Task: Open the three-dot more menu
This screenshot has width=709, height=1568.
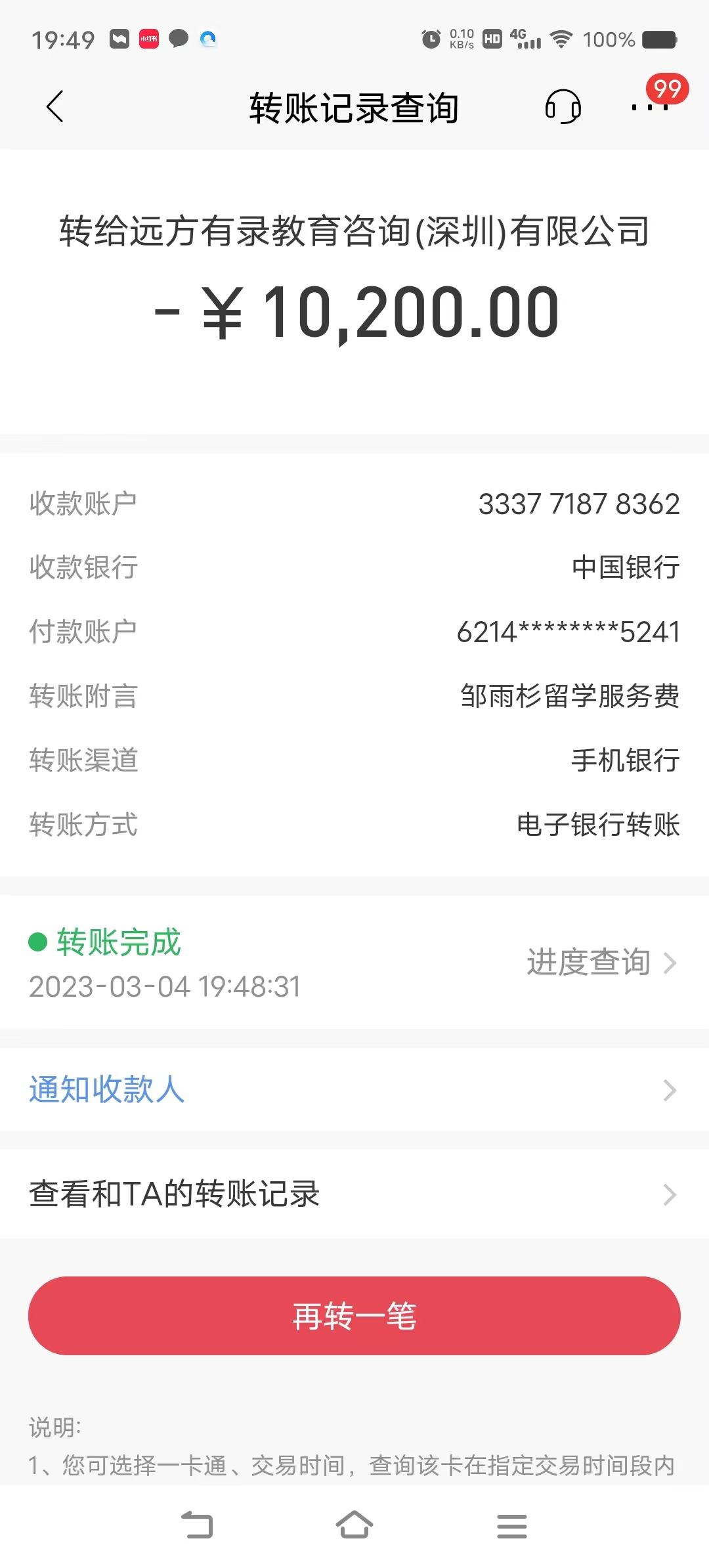Action: coord(649,106)
